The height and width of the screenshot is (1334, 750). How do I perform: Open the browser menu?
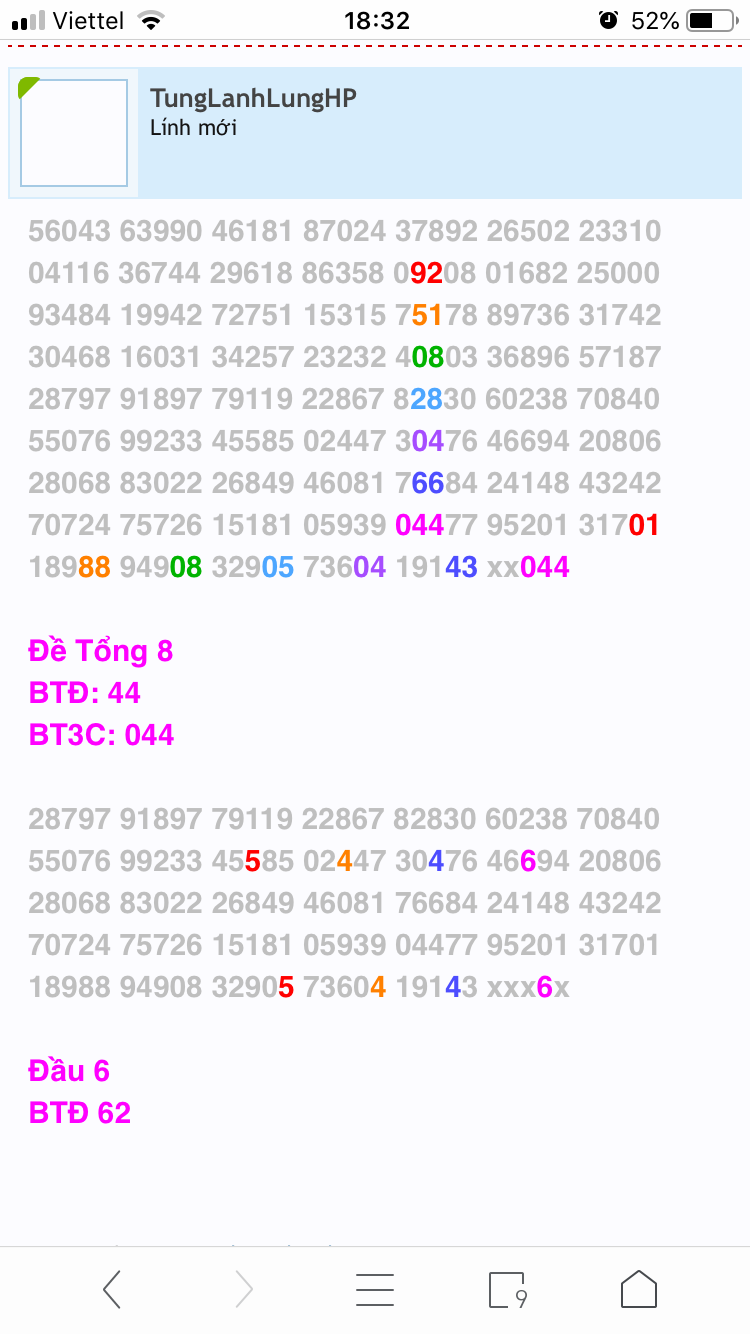click(x=375, y=1289)
